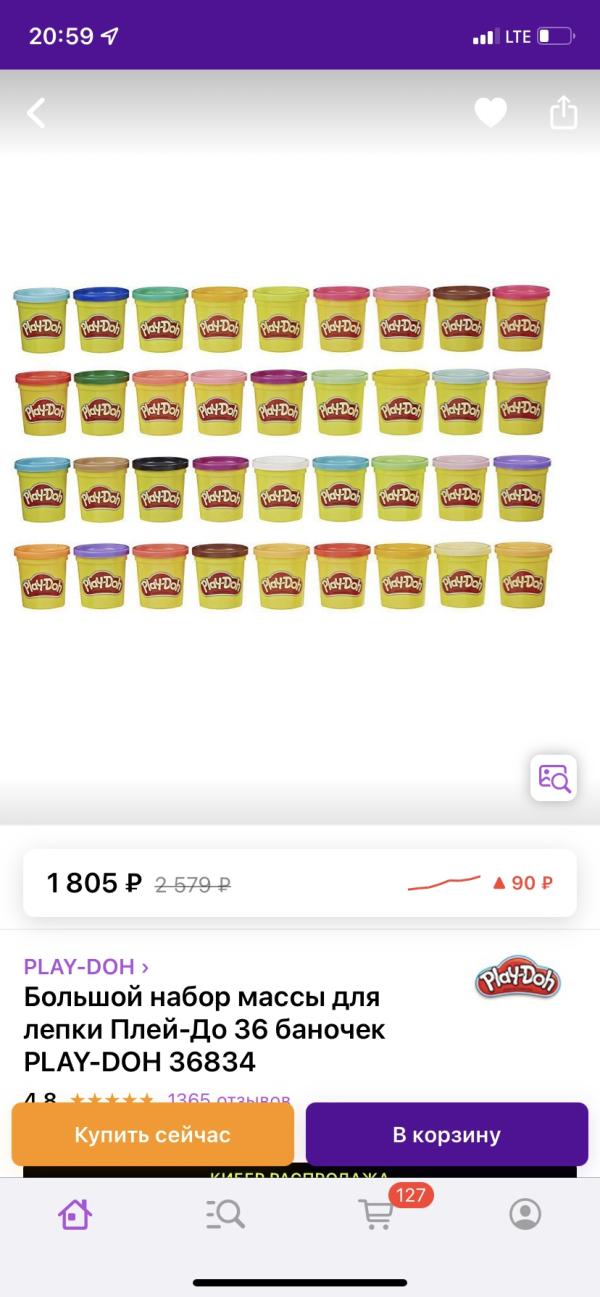Screen dimensions: 600x1297
Task: Open the price history chart
Action: 444,883
